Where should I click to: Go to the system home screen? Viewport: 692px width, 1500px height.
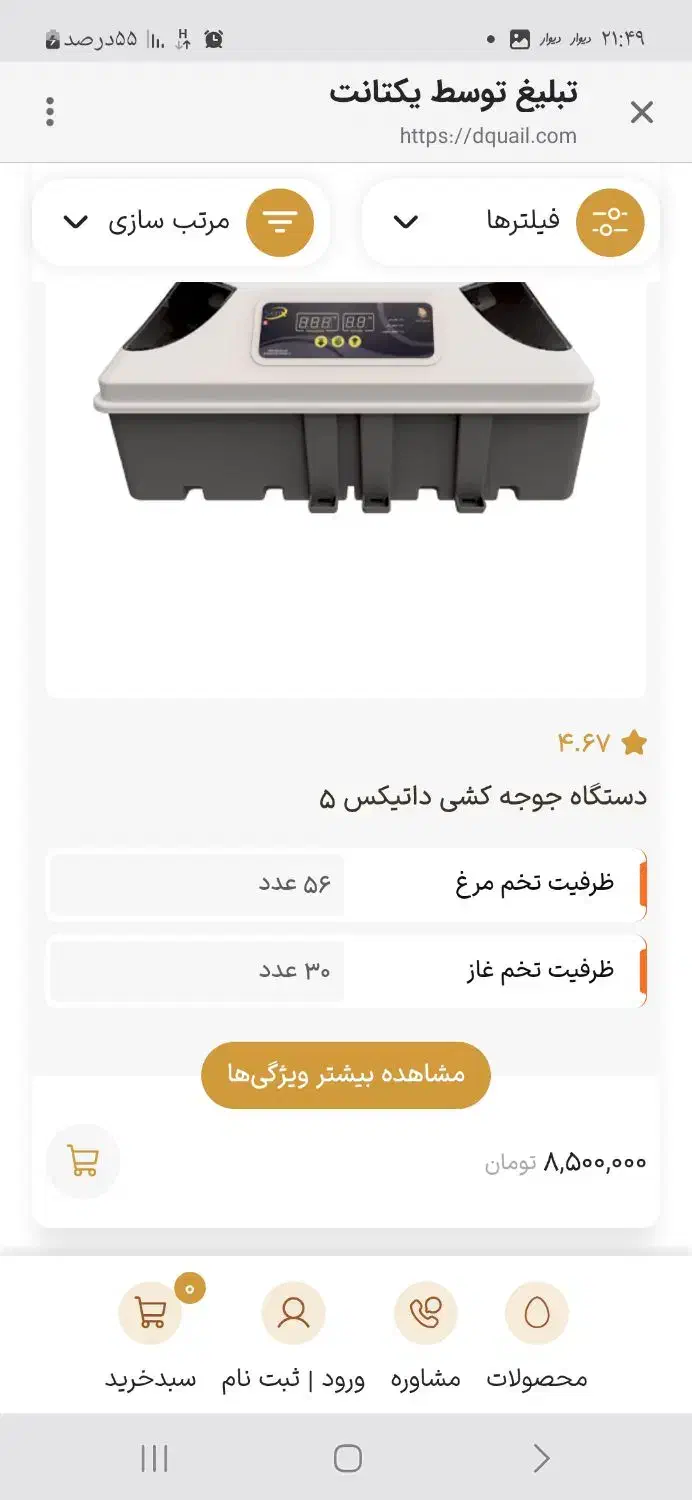click(x=347, y=1458)
